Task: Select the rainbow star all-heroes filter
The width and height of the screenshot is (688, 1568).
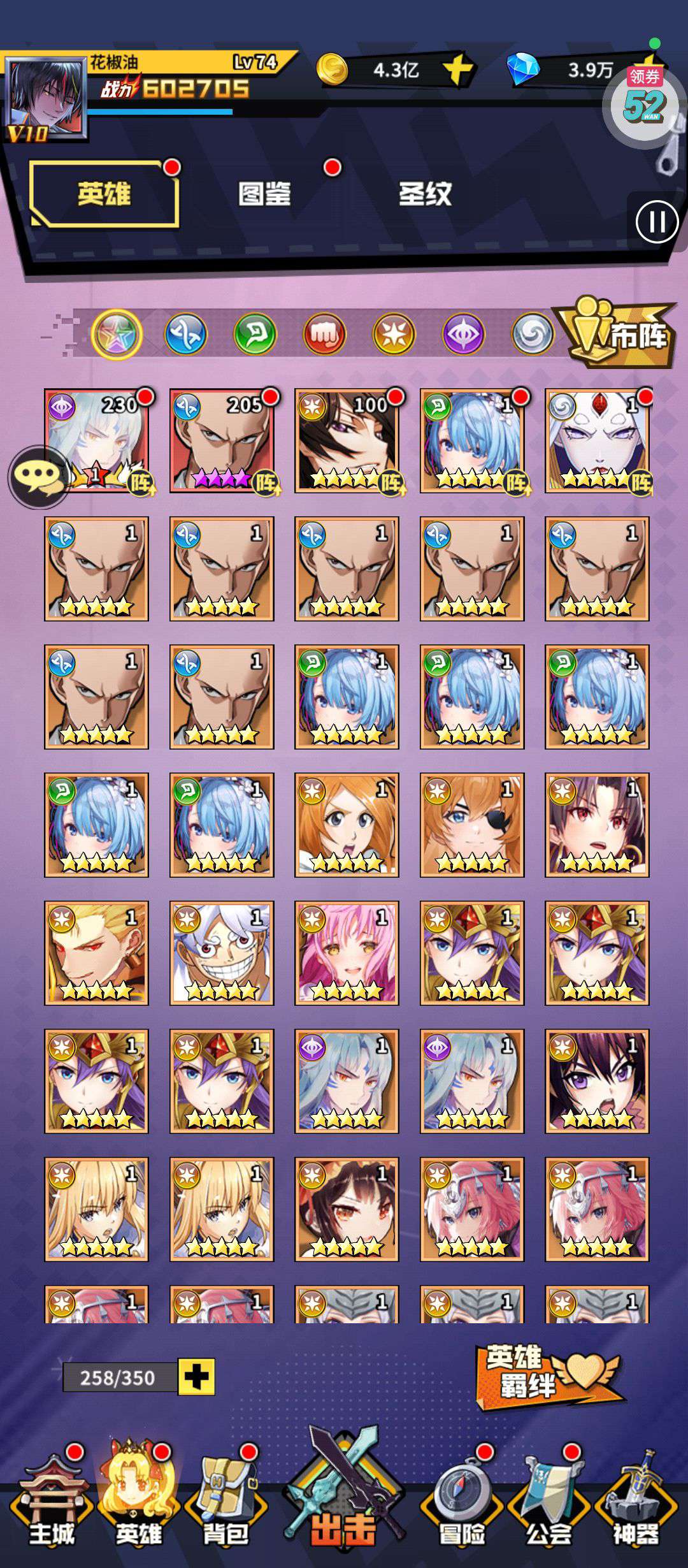Action: tap(117, 334)
